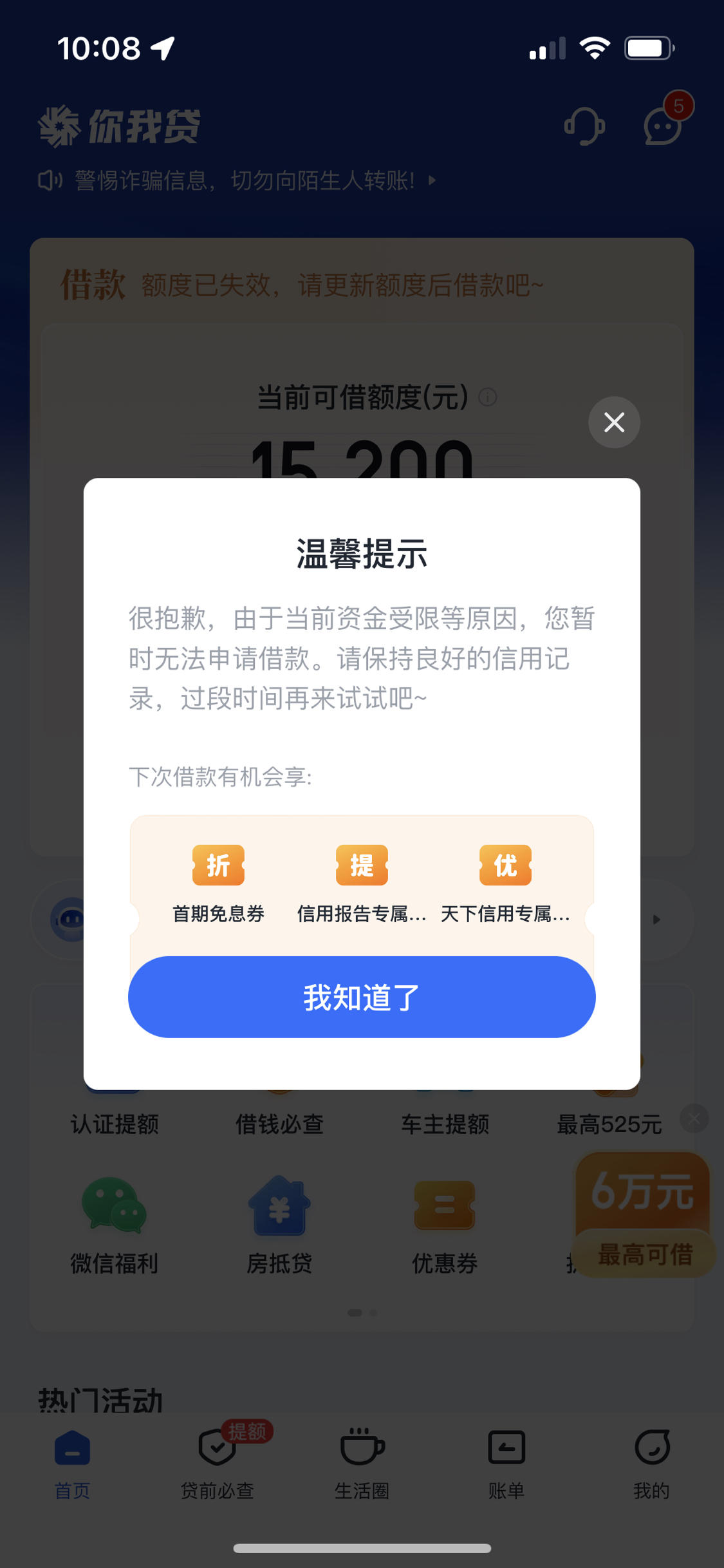
Task: Expand the fraud warning banner arrow
Action: [x=431, y=182]
